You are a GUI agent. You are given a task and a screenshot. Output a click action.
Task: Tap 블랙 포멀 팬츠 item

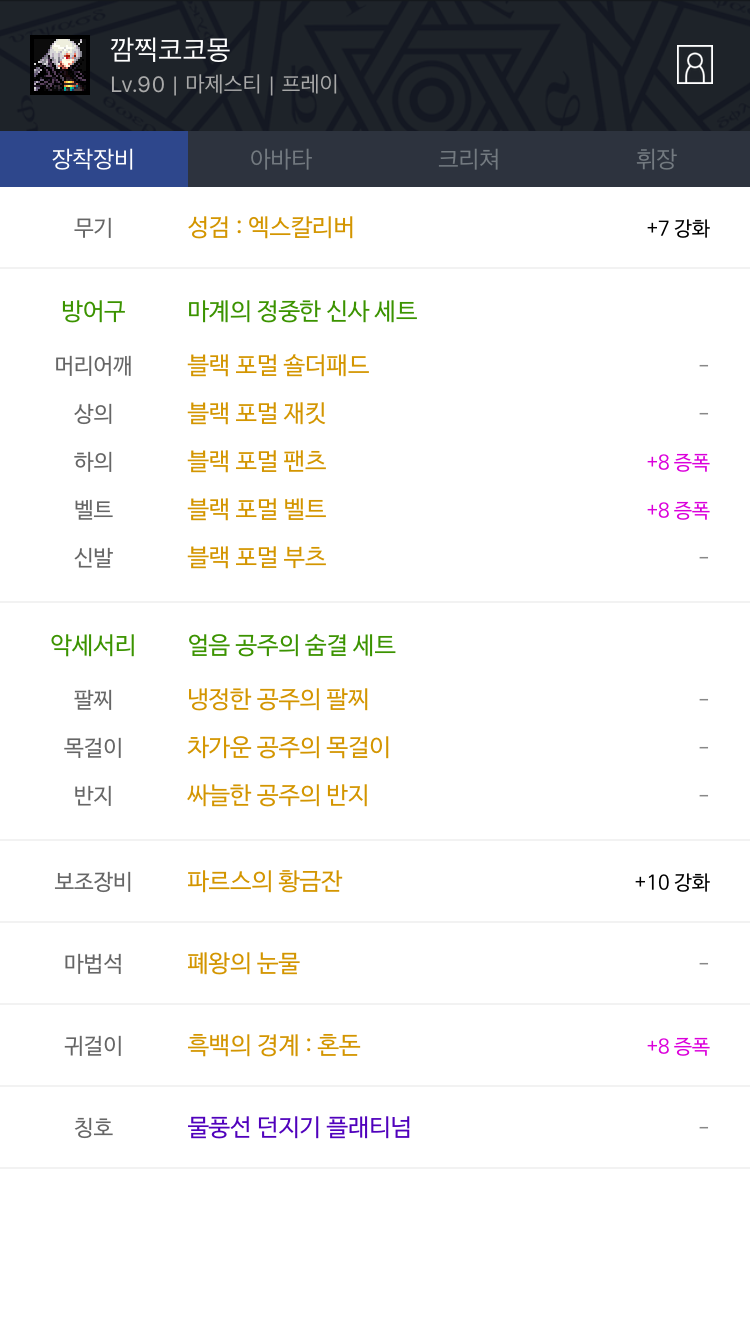click(x=257, y=461)
